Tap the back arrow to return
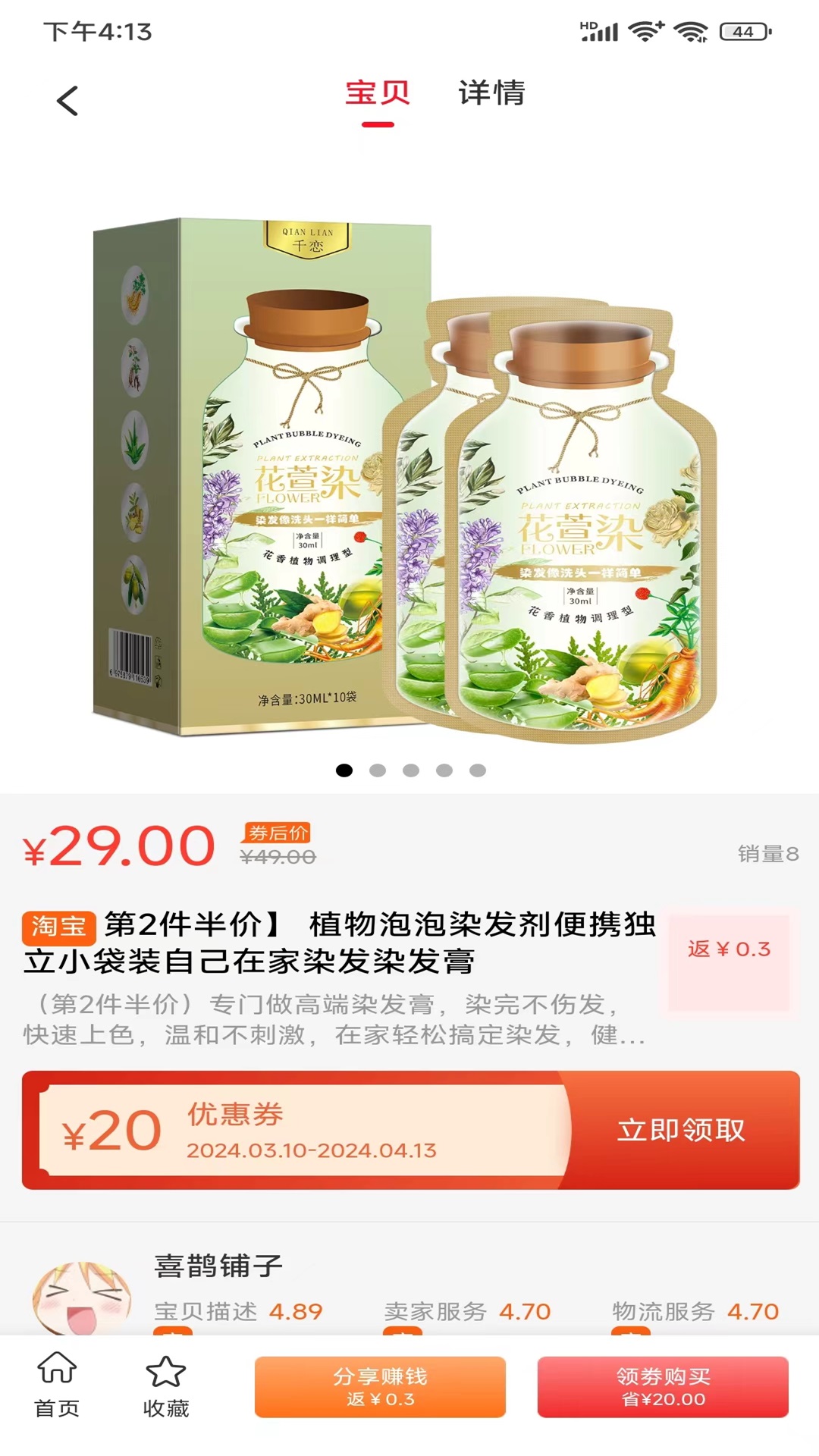Screen dimensions: 819x1456 pyautogui.click(x=67, y=99)
